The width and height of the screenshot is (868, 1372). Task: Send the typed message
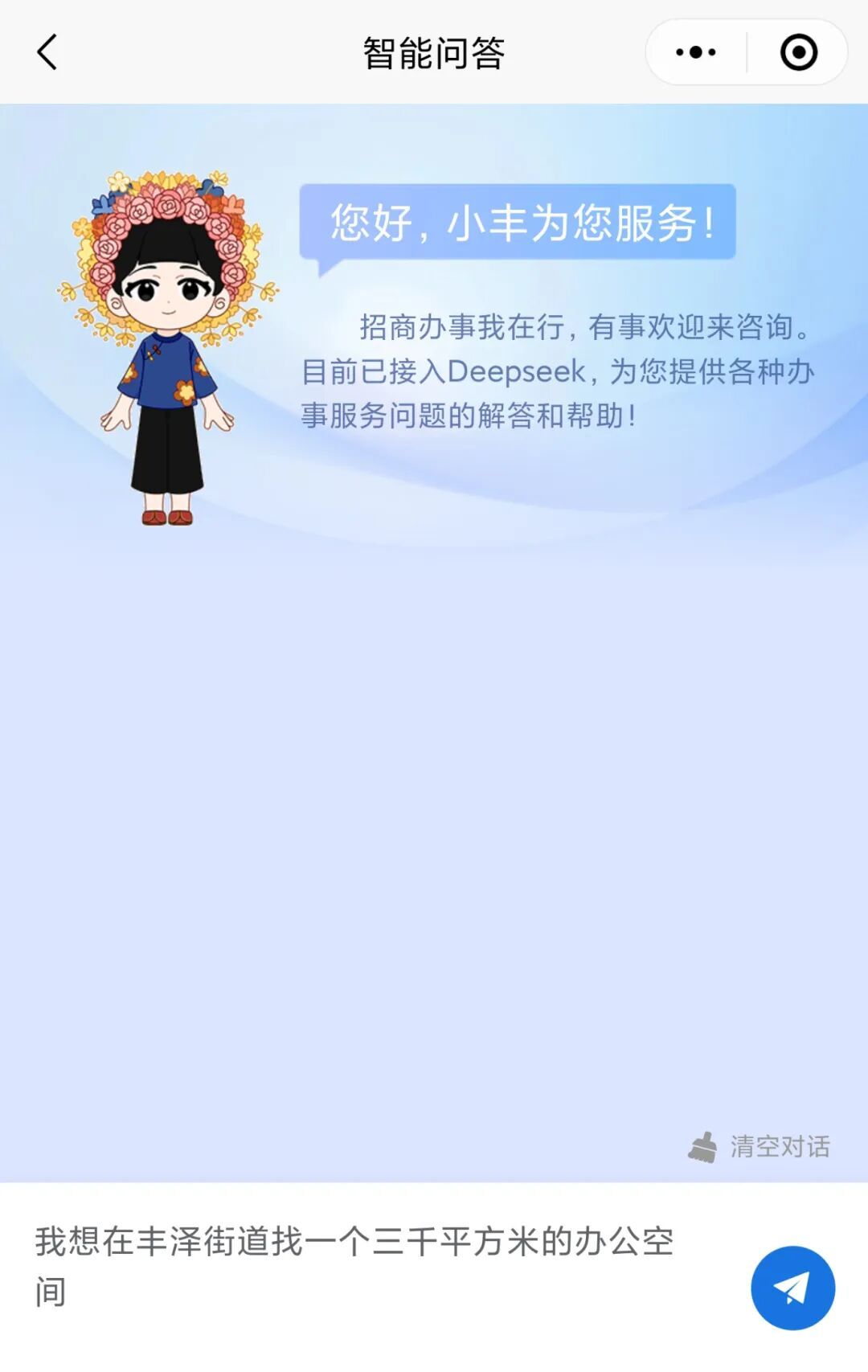[x=792, y=1288]
